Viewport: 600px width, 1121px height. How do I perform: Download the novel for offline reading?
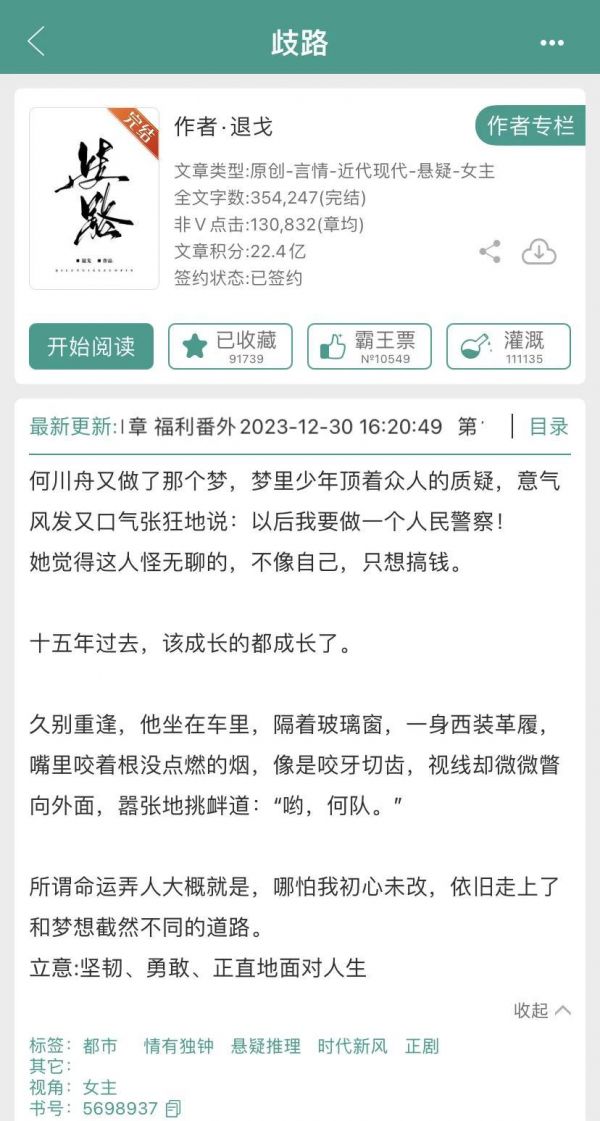pos(538,252)
